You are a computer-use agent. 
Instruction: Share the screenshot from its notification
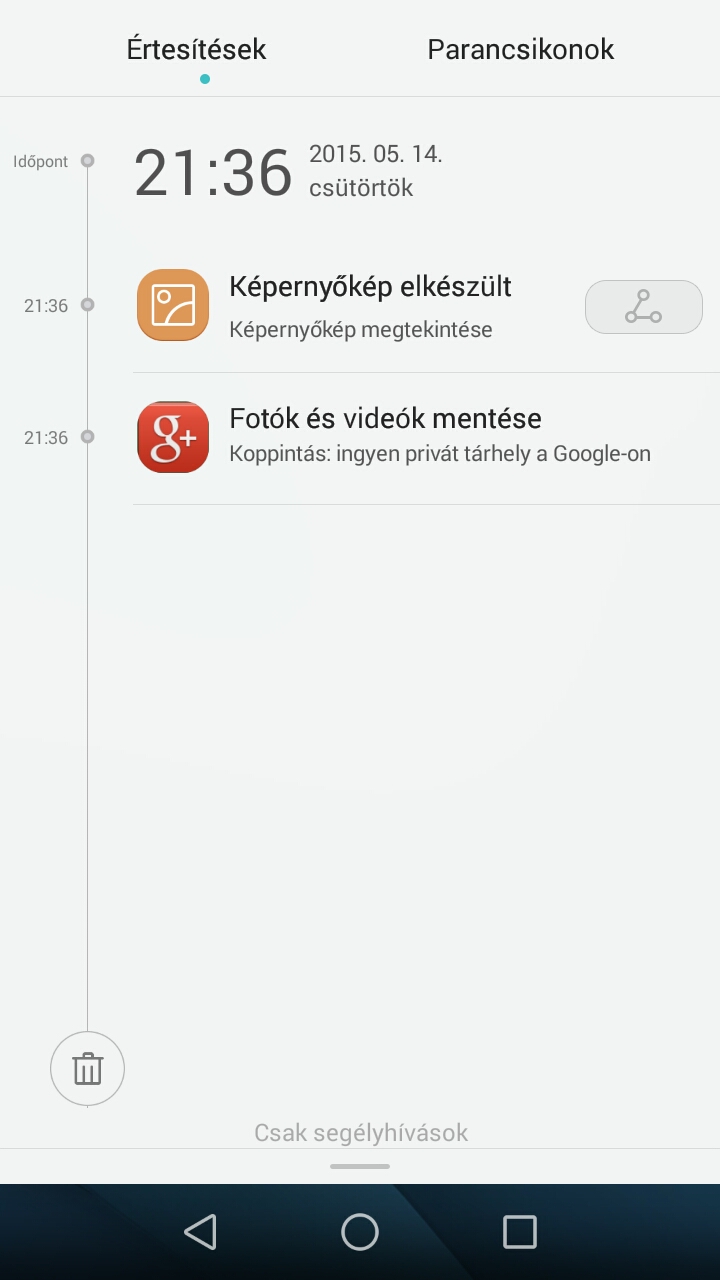click(643, 306)
